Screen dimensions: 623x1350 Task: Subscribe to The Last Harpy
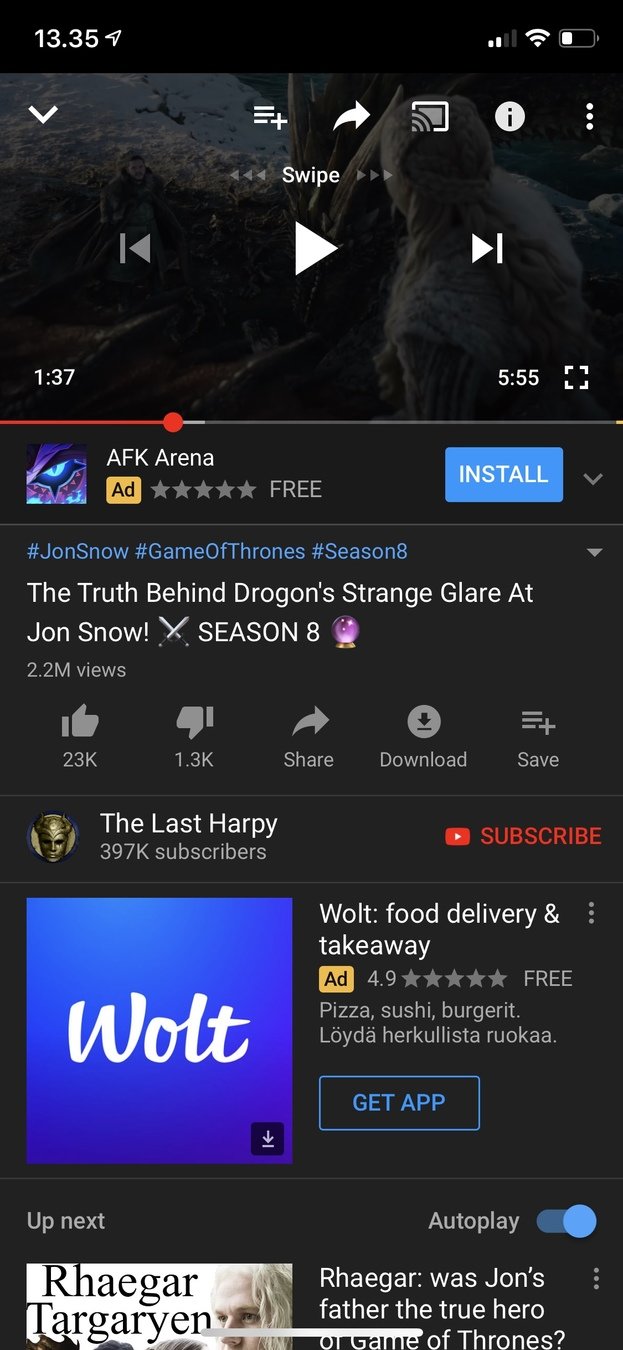(523, 836)
